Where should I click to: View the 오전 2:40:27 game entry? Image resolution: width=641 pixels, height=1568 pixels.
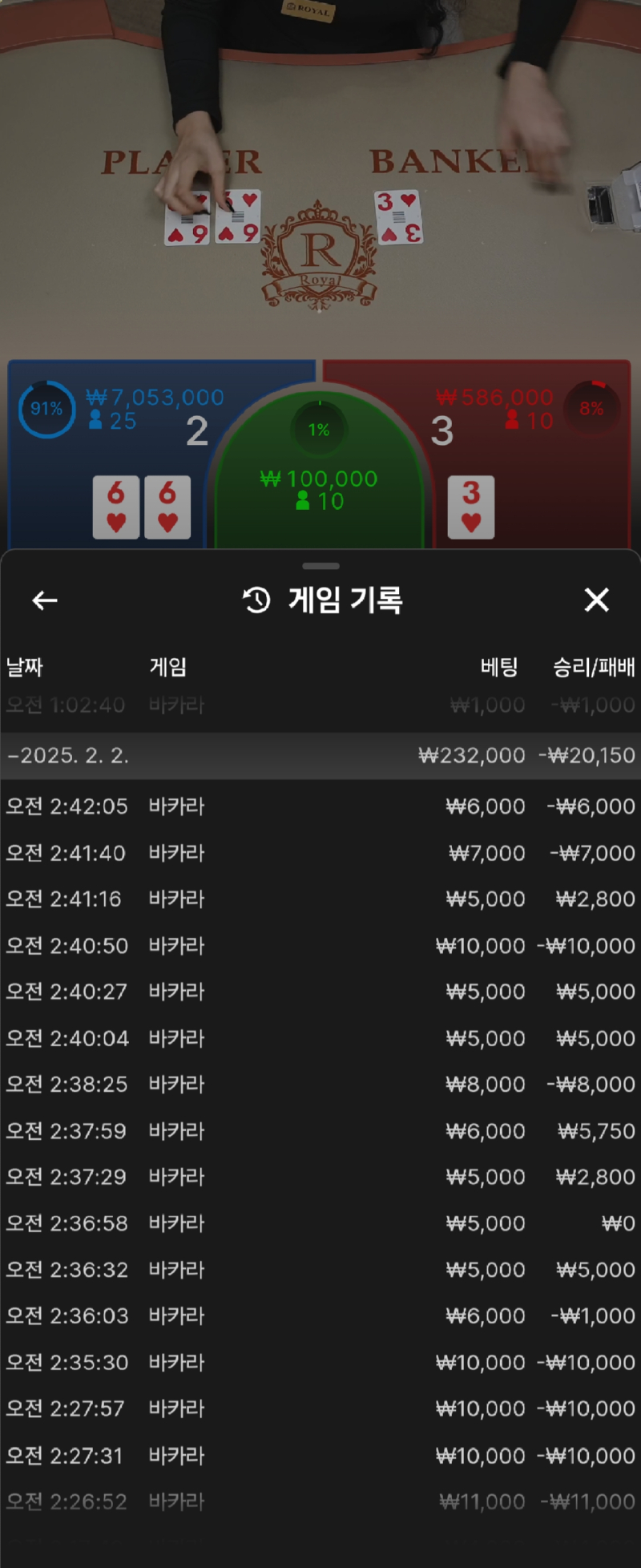click(x=320, y=992)
